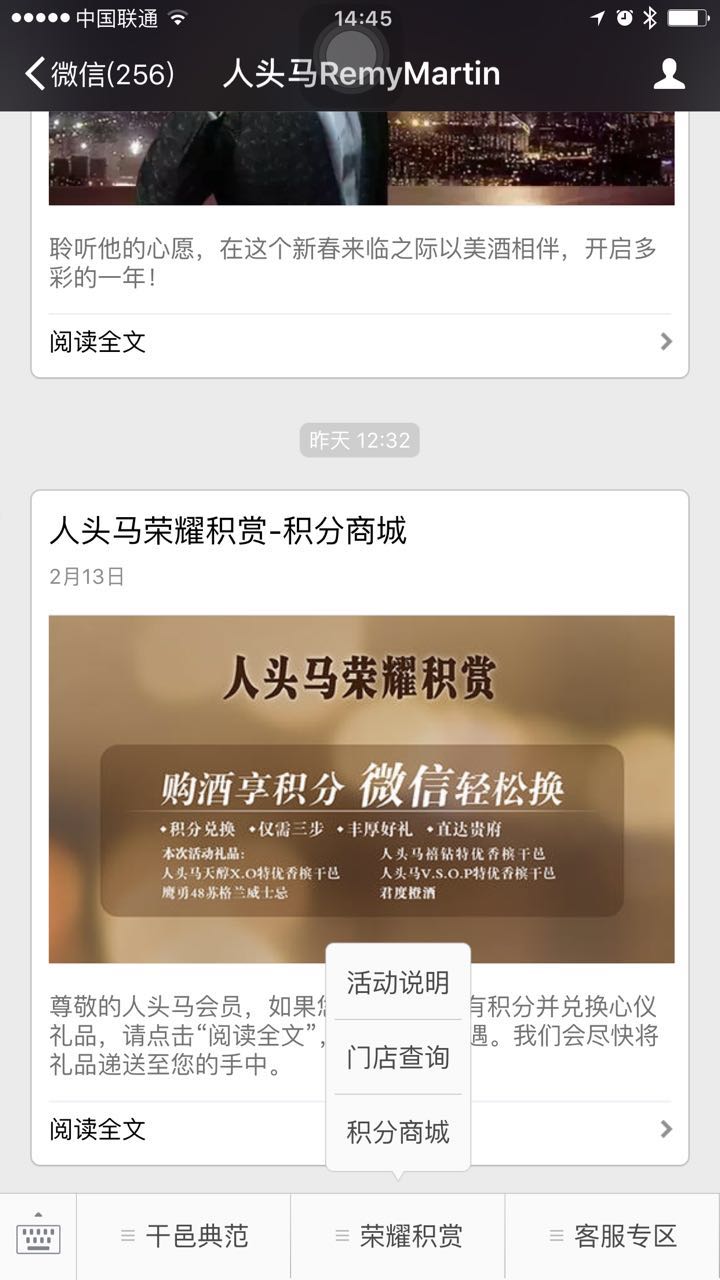This screenshot has width=720, height=1280.
Task: Select 积分商城 from popup menu
Action: tap(398, 1132)
